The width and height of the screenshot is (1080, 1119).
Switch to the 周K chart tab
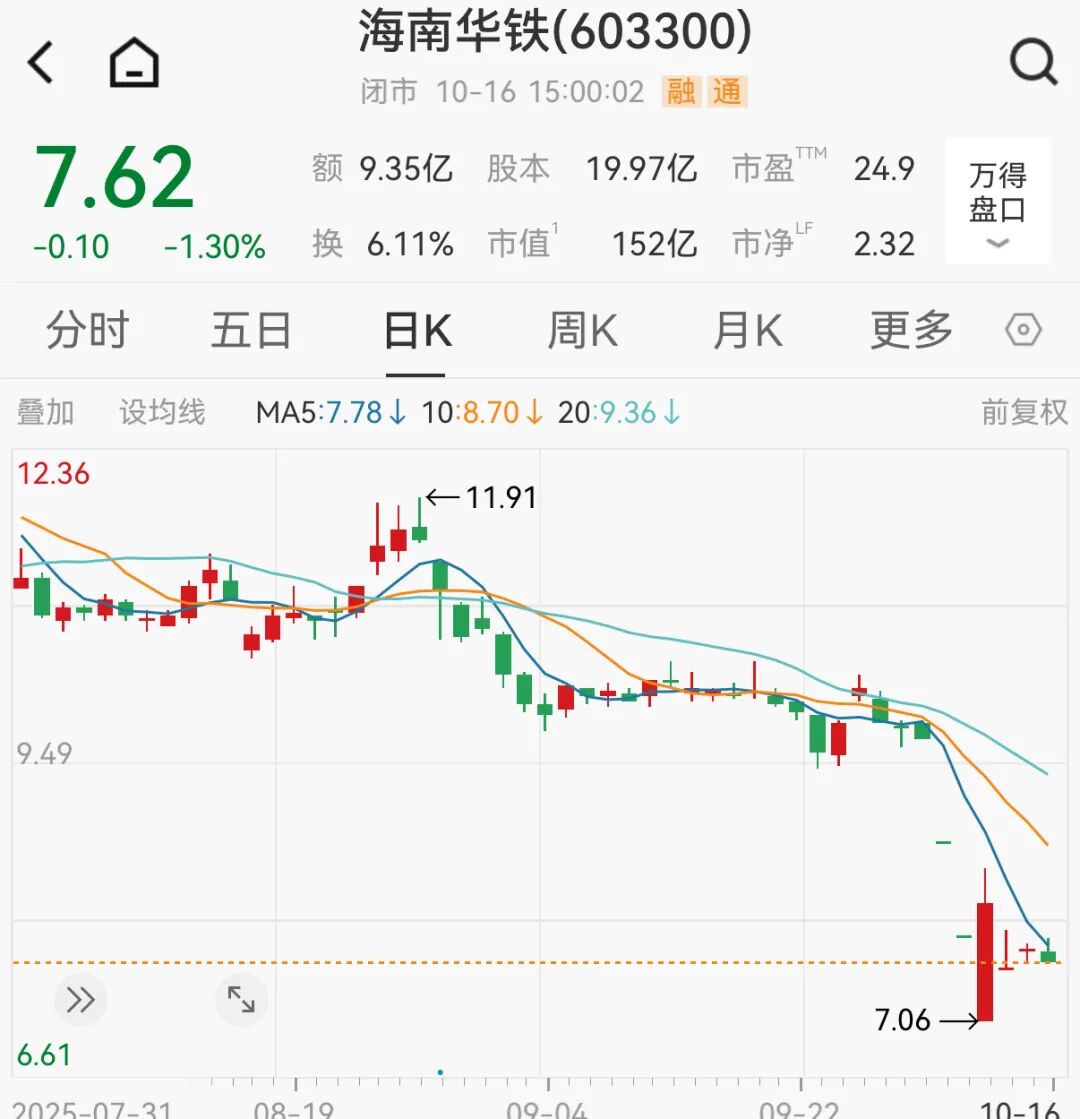(x=582, y=330)
